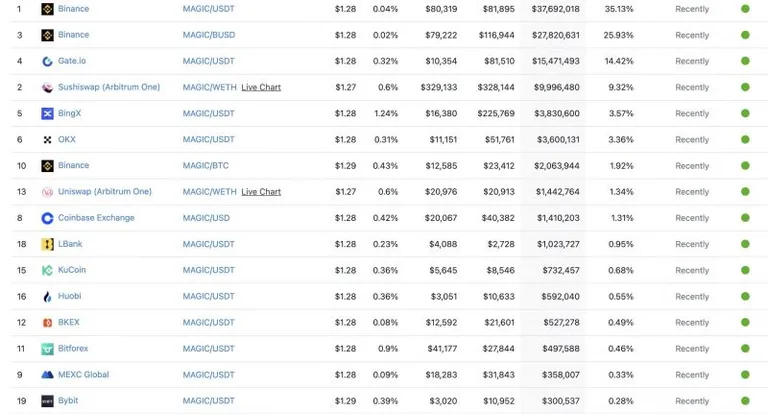Open the MAGIC/USD pair on Coinbase
This screenshot has width=768, height=414.
(206, 218)
